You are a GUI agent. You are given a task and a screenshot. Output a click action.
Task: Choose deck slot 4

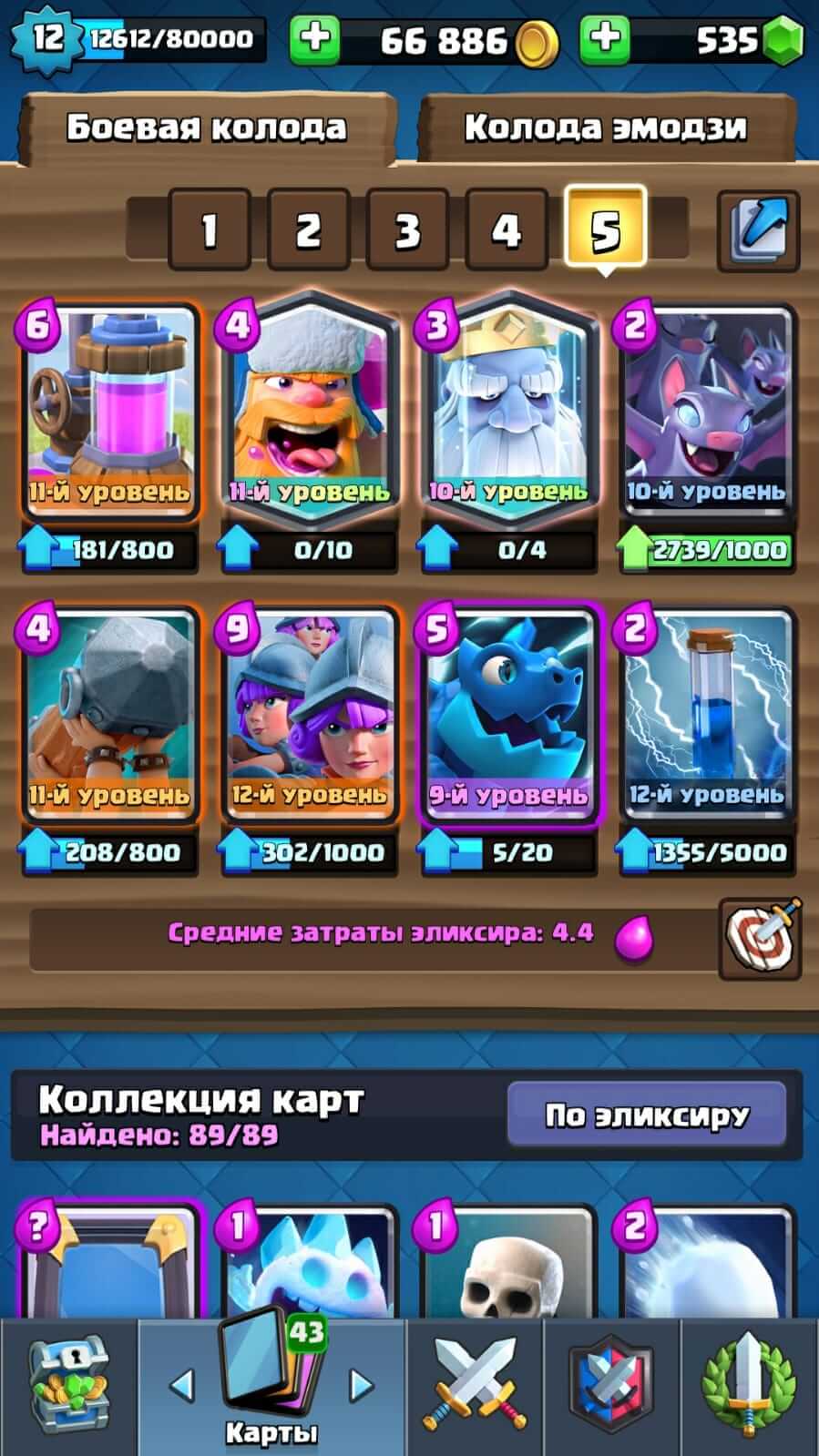(x=506, y=229)
